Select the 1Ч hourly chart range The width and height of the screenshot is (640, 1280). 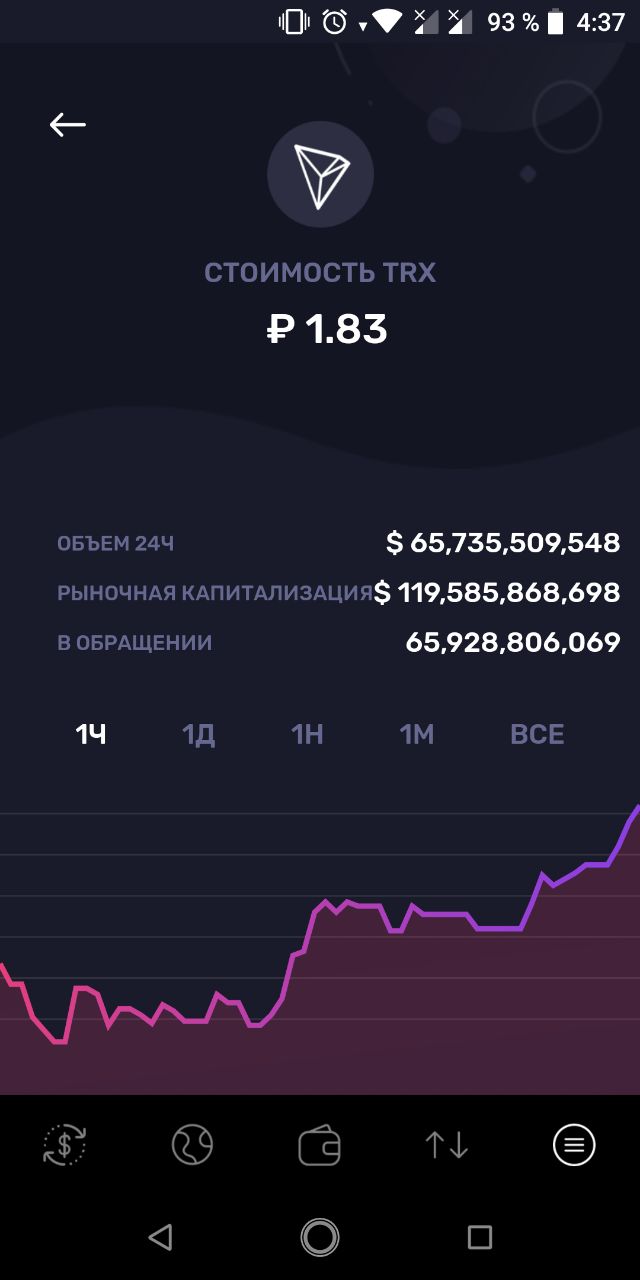pos(91,735)
